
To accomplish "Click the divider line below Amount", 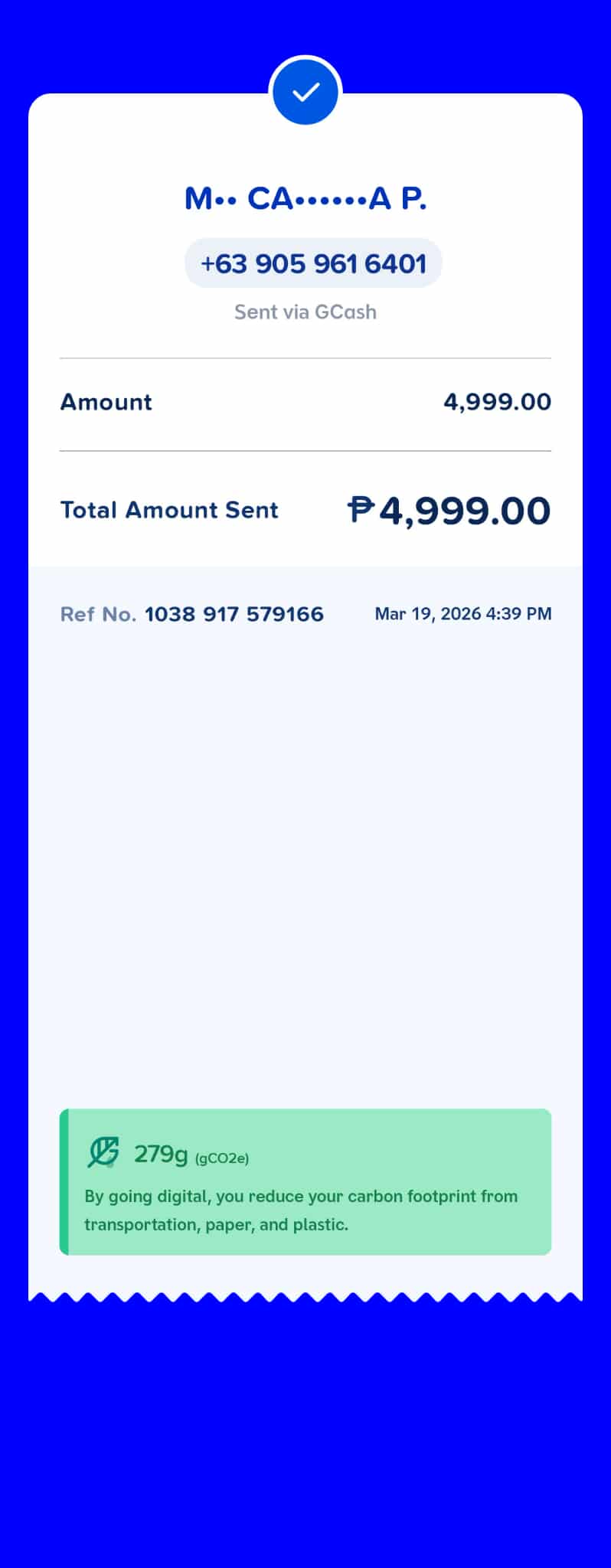I will [305, 450].
